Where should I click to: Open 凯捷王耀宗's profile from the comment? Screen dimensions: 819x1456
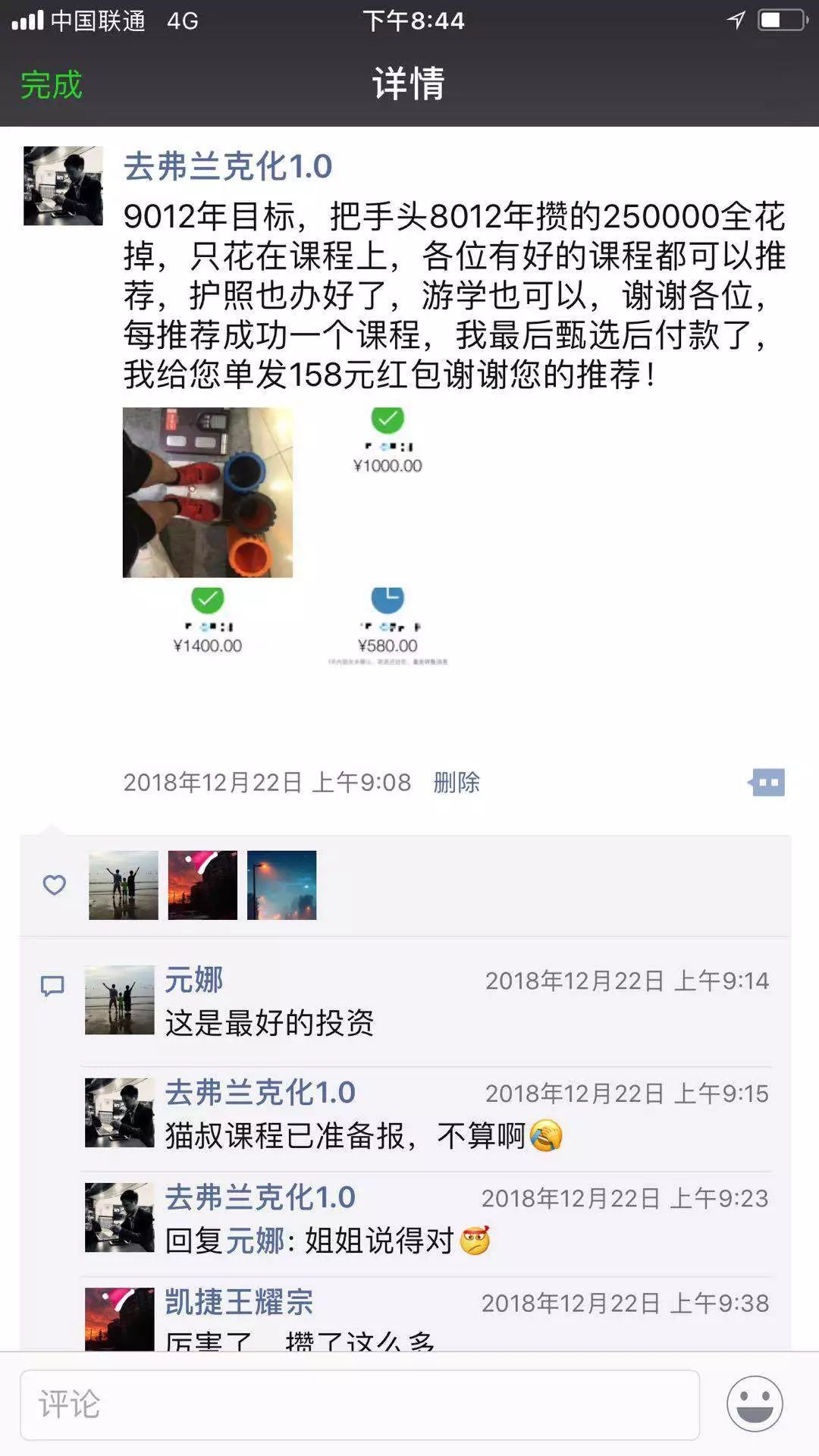tap(239, 1302)
